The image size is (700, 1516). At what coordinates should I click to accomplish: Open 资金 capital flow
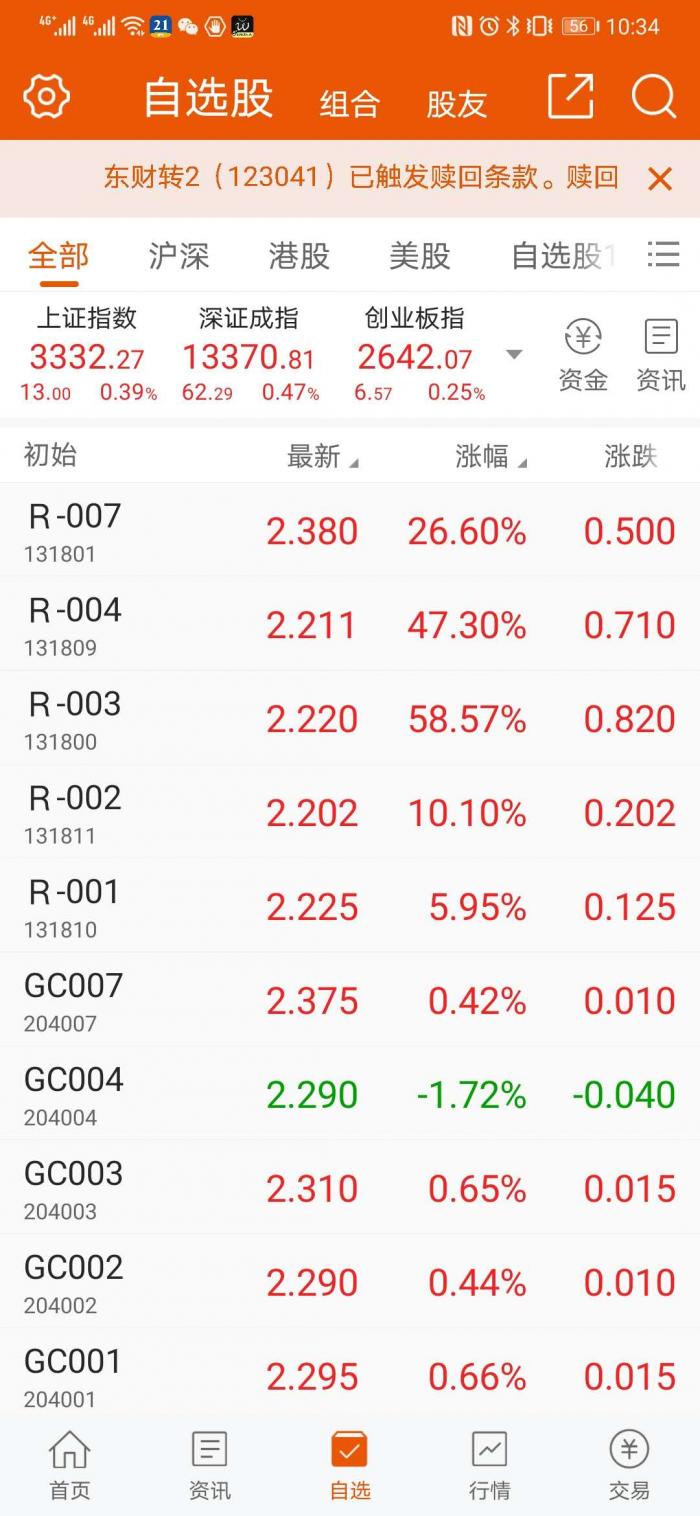point(583,355)
